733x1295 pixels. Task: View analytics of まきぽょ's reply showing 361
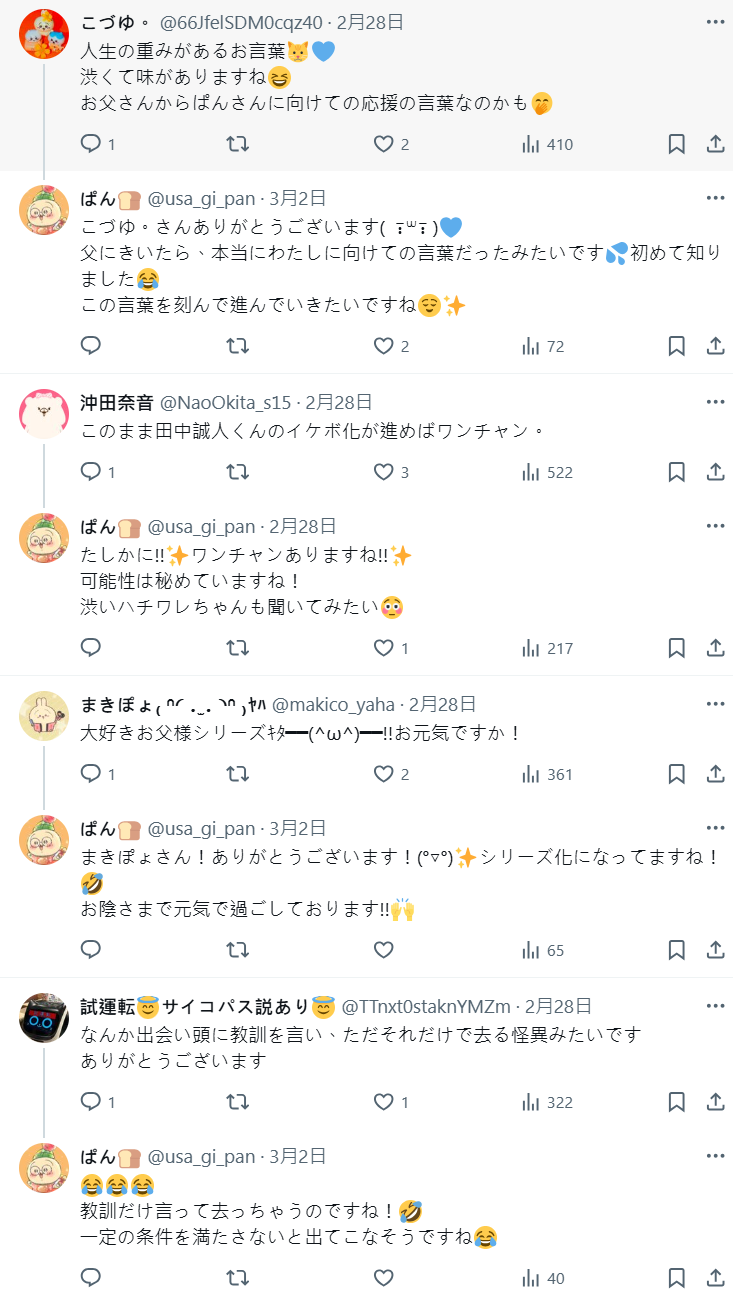click(547, 774)
